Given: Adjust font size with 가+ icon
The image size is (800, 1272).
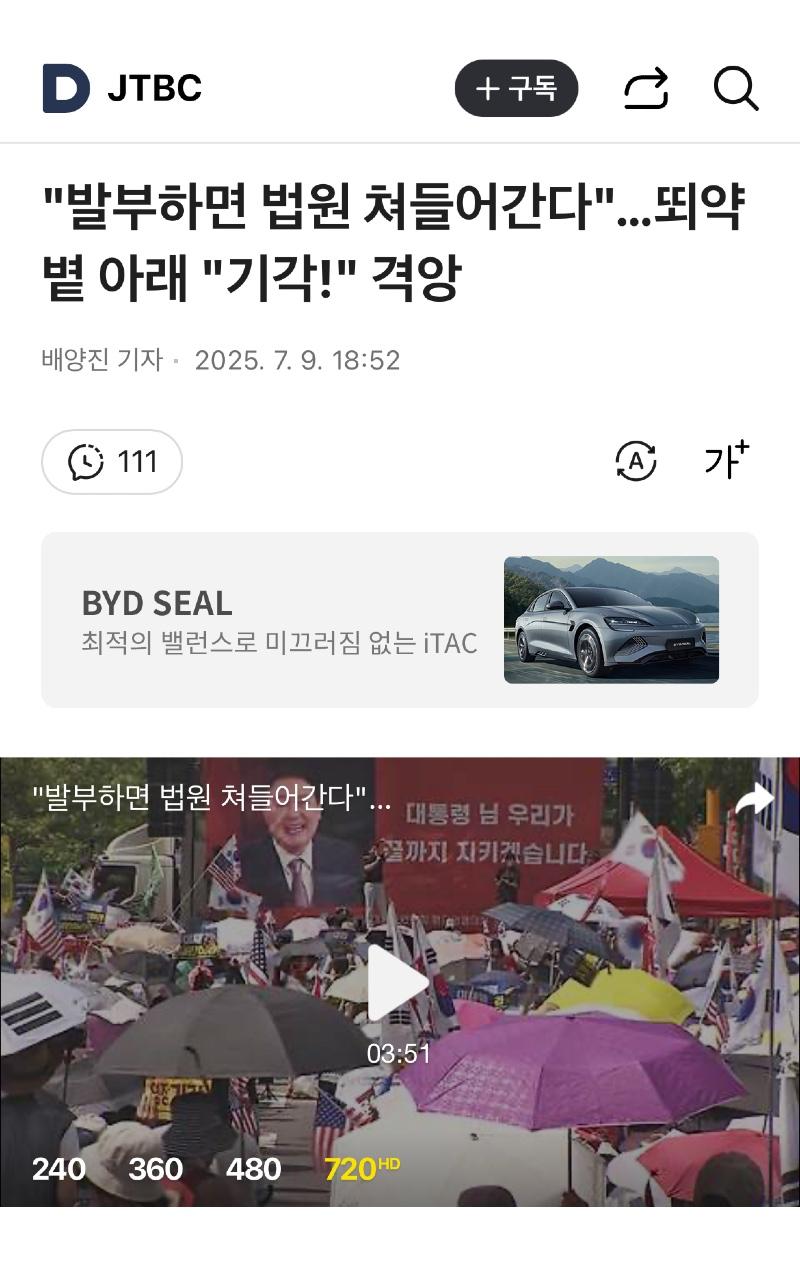Looking at the screenshot, I should click(726, 461).
